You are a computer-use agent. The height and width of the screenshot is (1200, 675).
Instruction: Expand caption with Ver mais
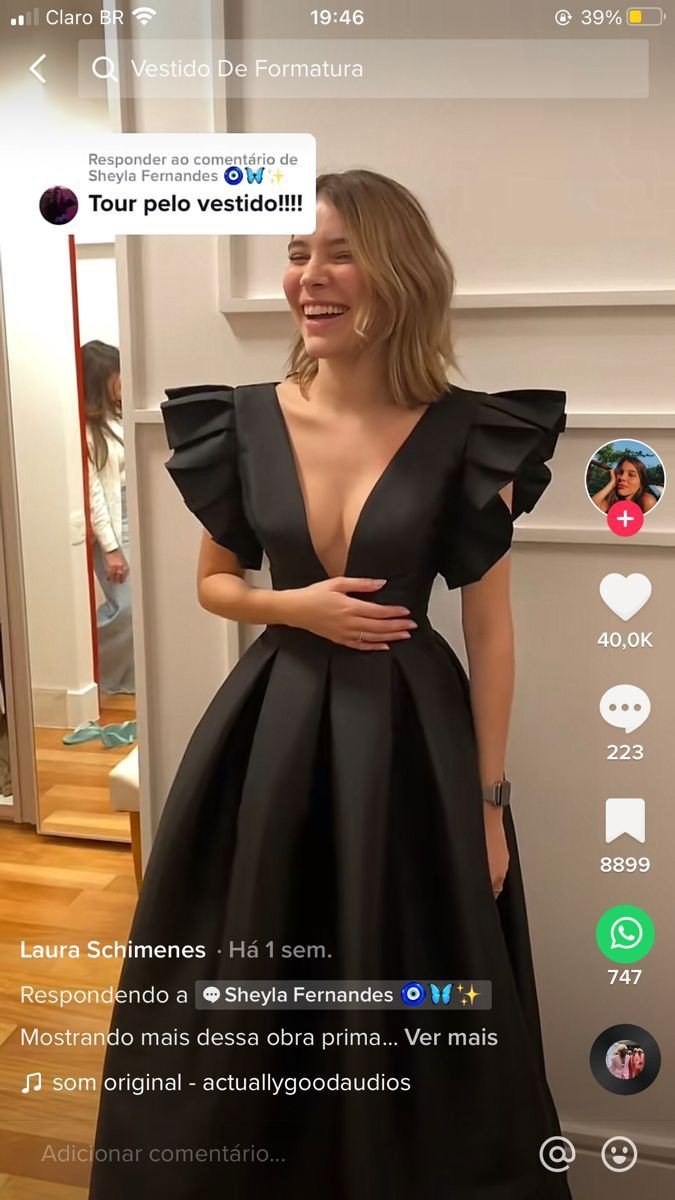click(451, 1037)
